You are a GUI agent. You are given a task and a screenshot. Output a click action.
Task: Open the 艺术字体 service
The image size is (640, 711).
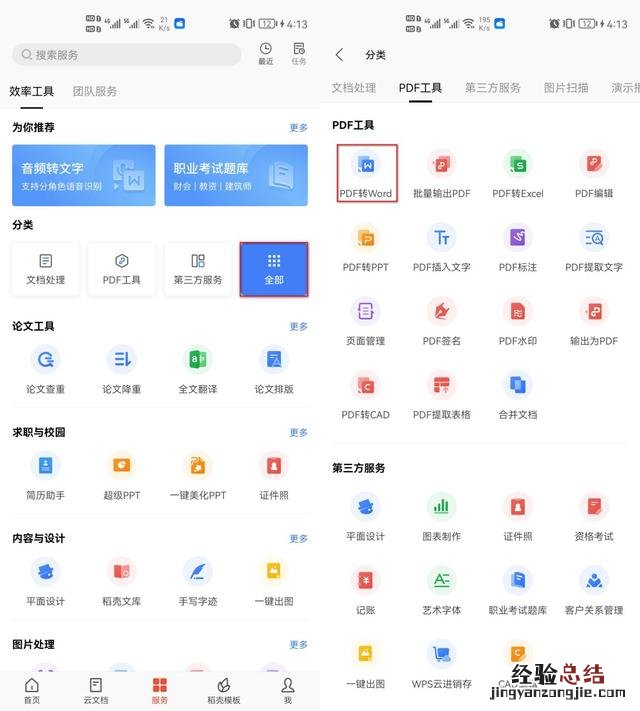[442, 590]
